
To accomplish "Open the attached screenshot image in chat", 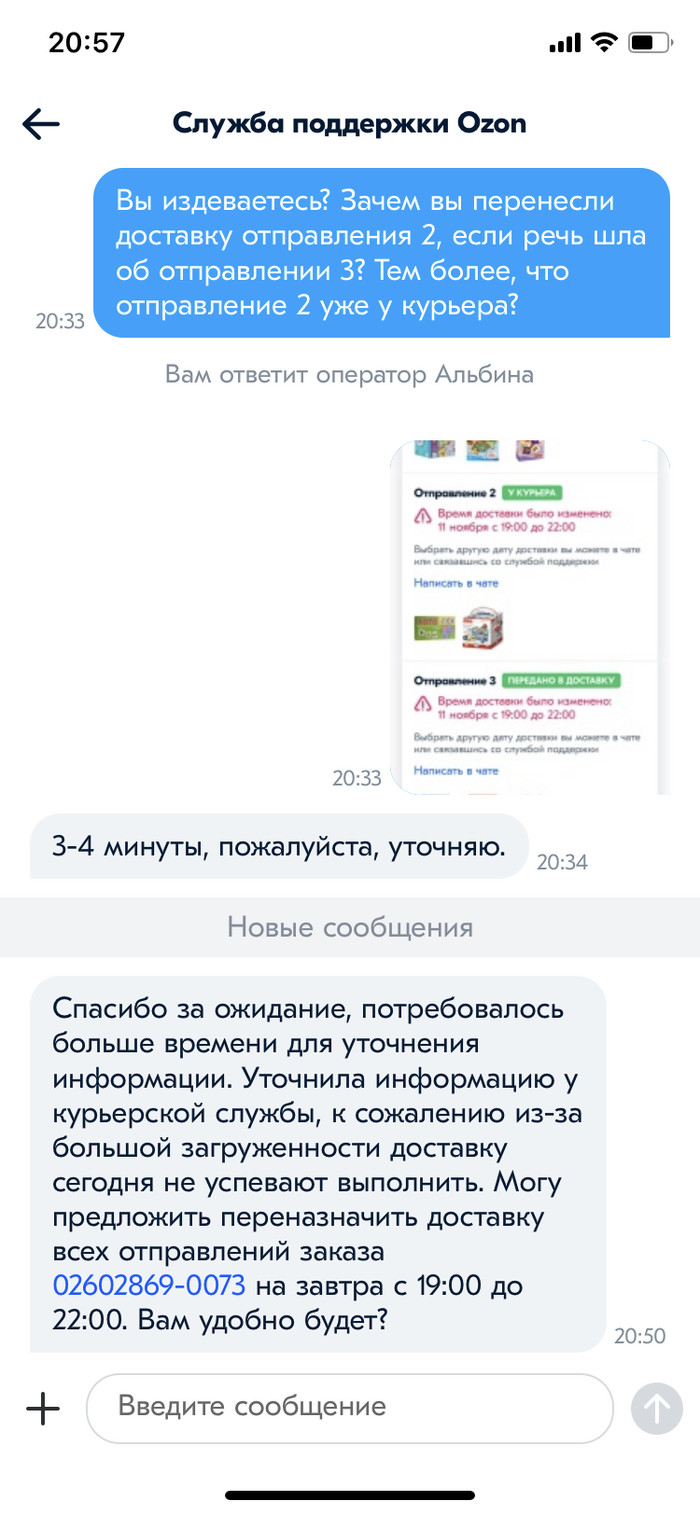I will pos(529,617).
